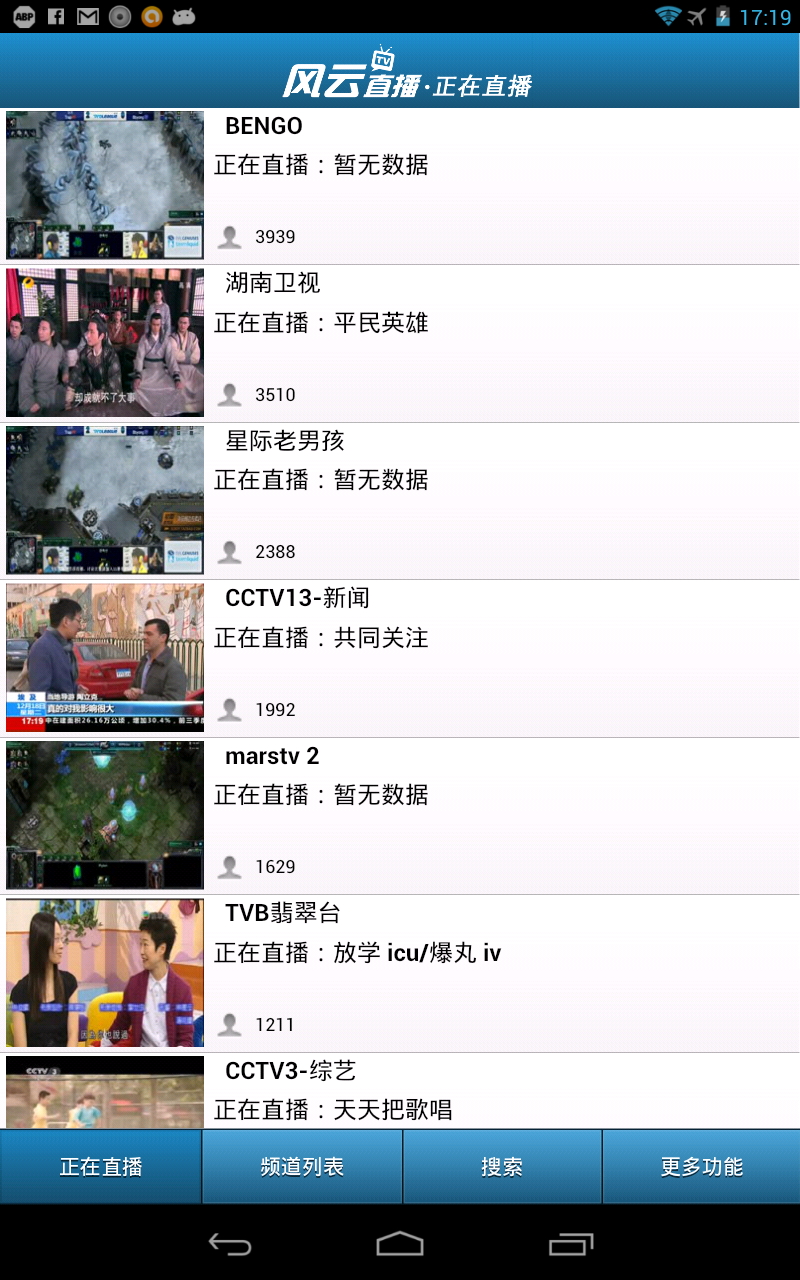The height and width of the screenshot is (1280, 800).
Task: Open 星际老男孩 live stream
Action: (400, 501)
